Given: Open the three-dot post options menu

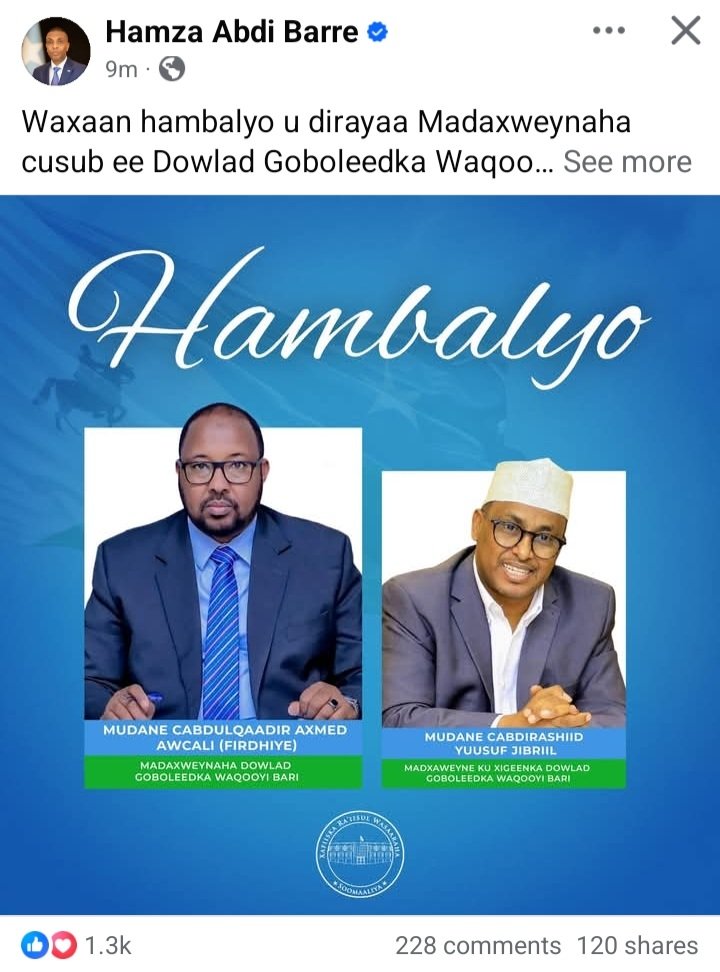Looking at the screenshot, I should point(608,31).
